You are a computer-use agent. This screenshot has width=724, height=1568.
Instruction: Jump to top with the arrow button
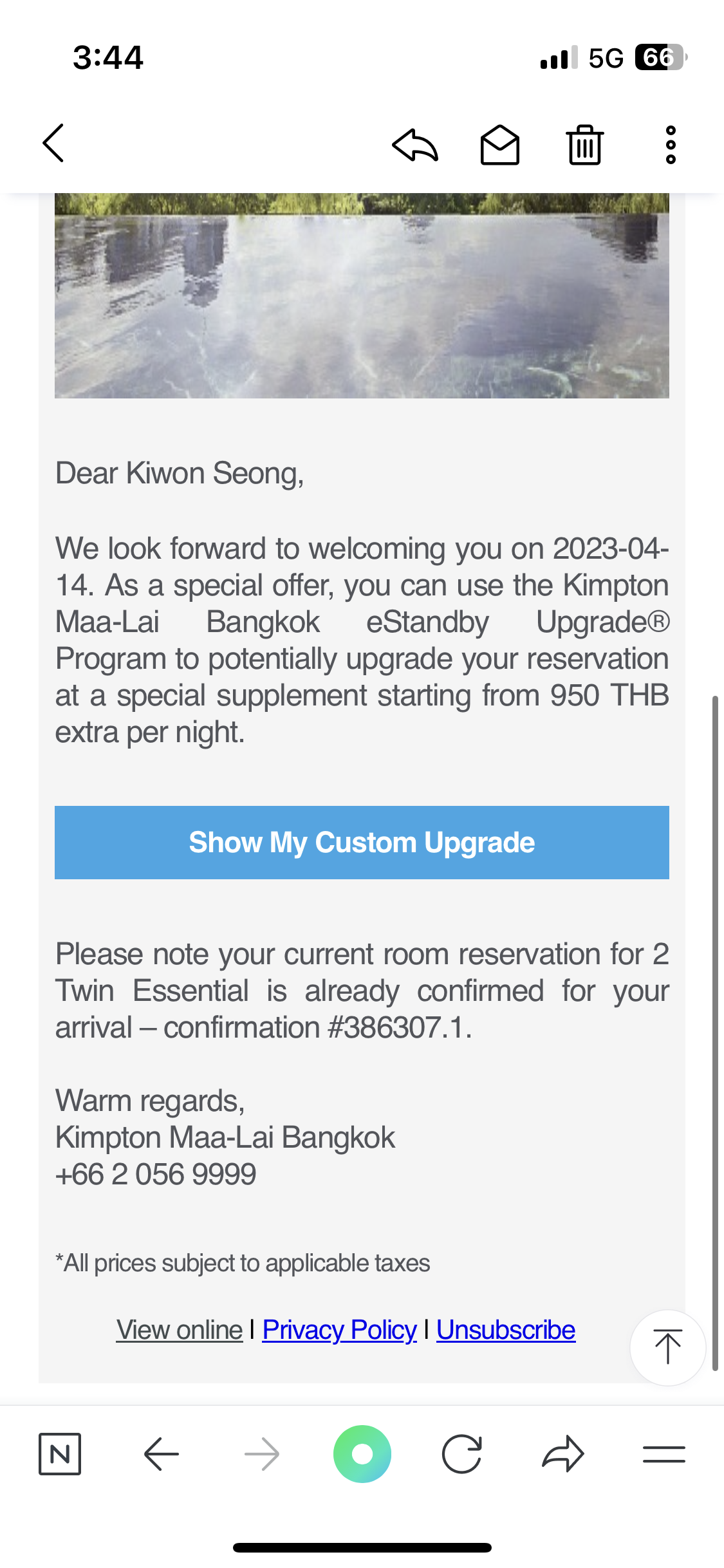(668, 1347)
